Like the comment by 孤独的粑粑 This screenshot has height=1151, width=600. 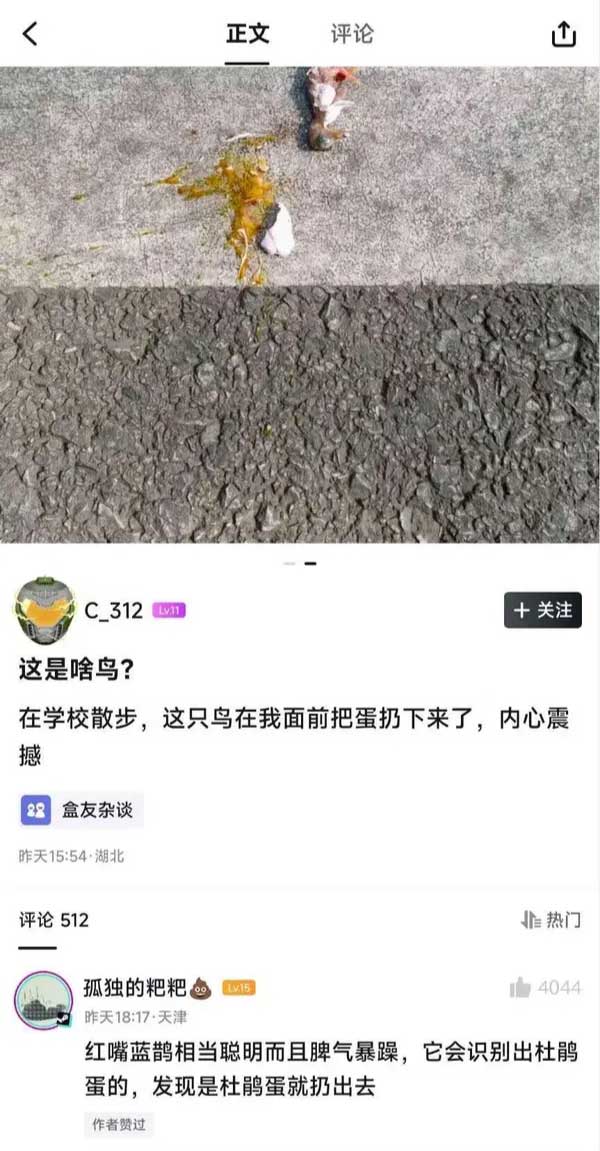520,988
